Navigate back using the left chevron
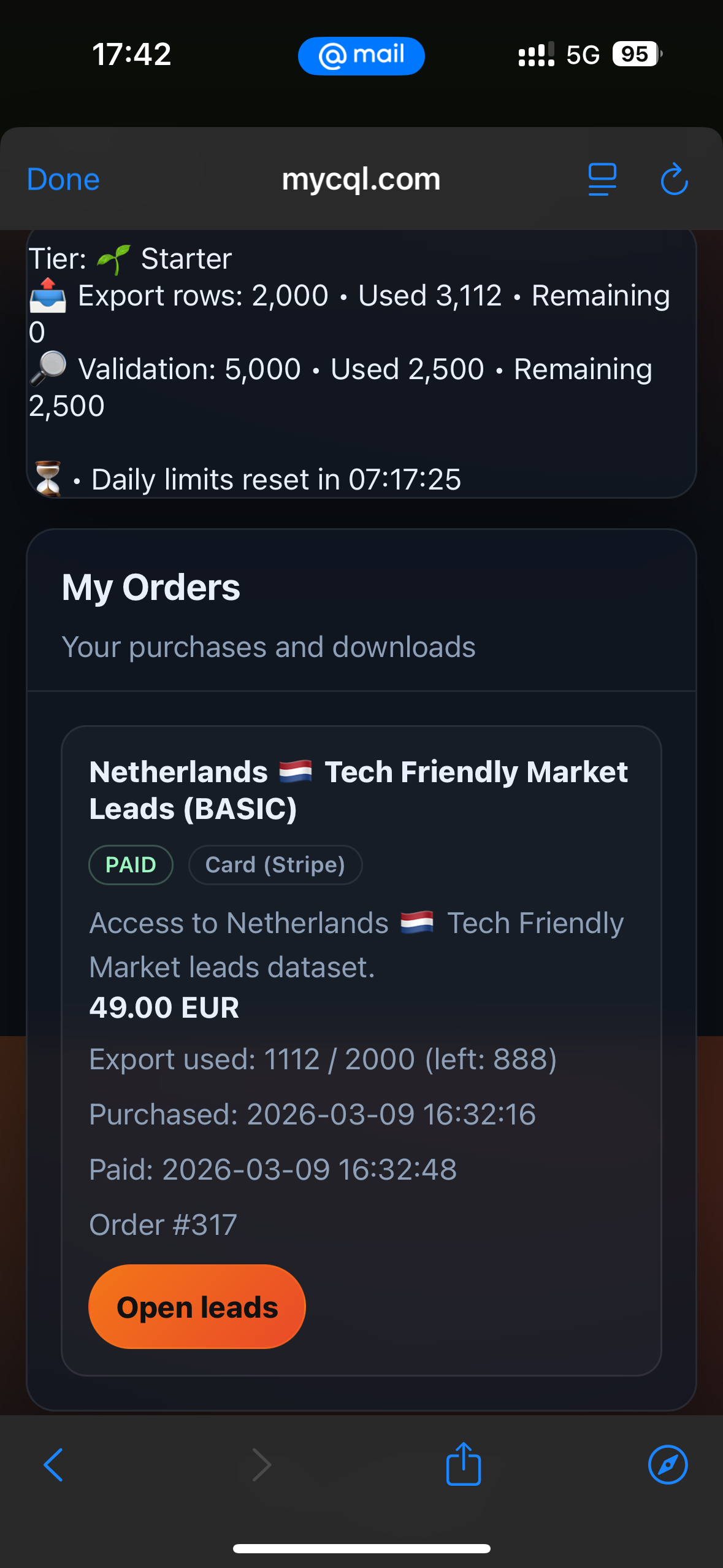This screenshot has height=1568, width=723. [54, 1465]
